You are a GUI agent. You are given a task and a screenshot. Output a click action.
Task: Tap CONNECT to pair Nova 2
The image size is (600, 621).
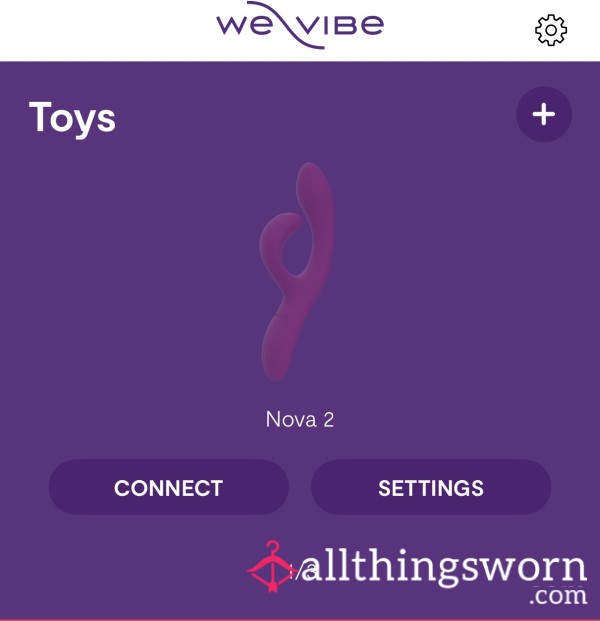tap(168, 488)
